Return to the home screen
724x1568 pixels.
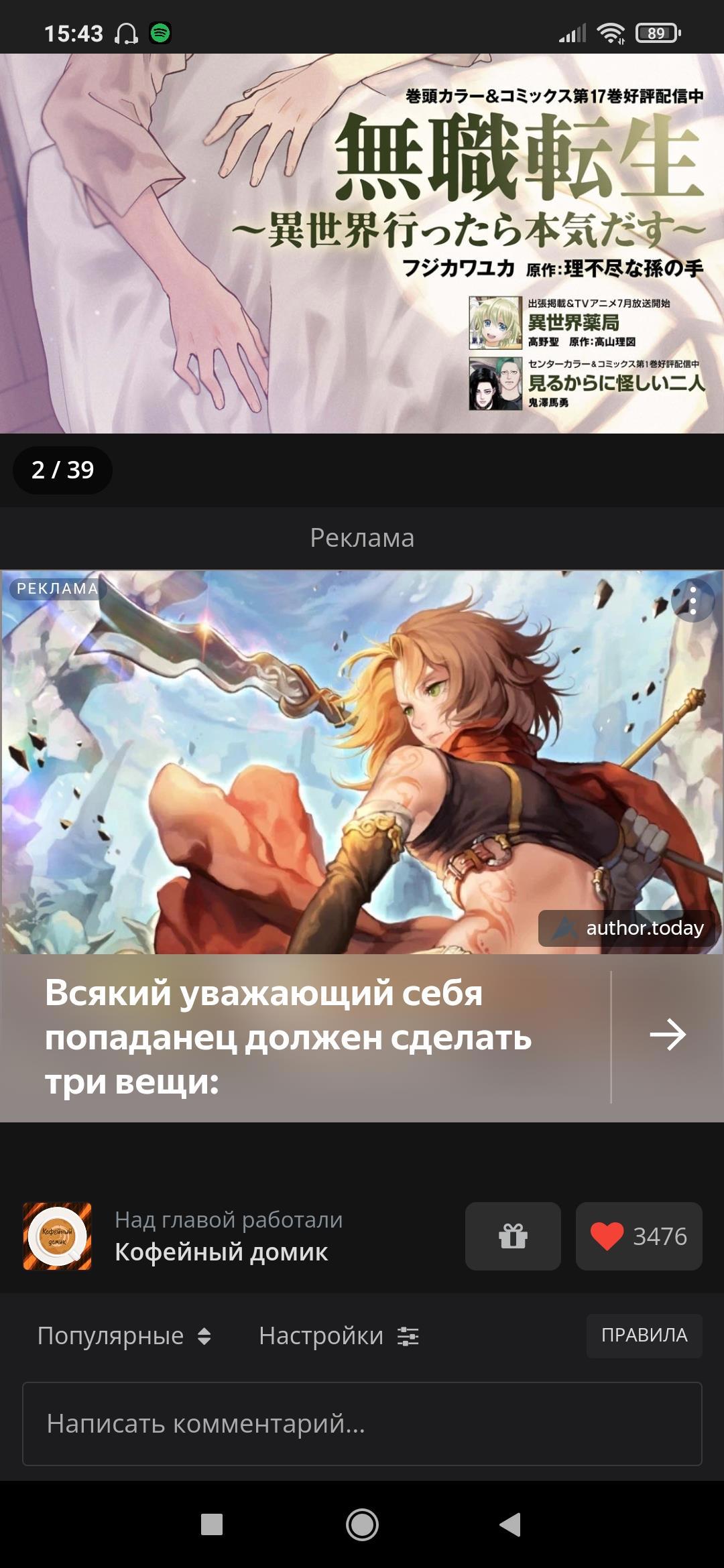[x=362, y=1524]
